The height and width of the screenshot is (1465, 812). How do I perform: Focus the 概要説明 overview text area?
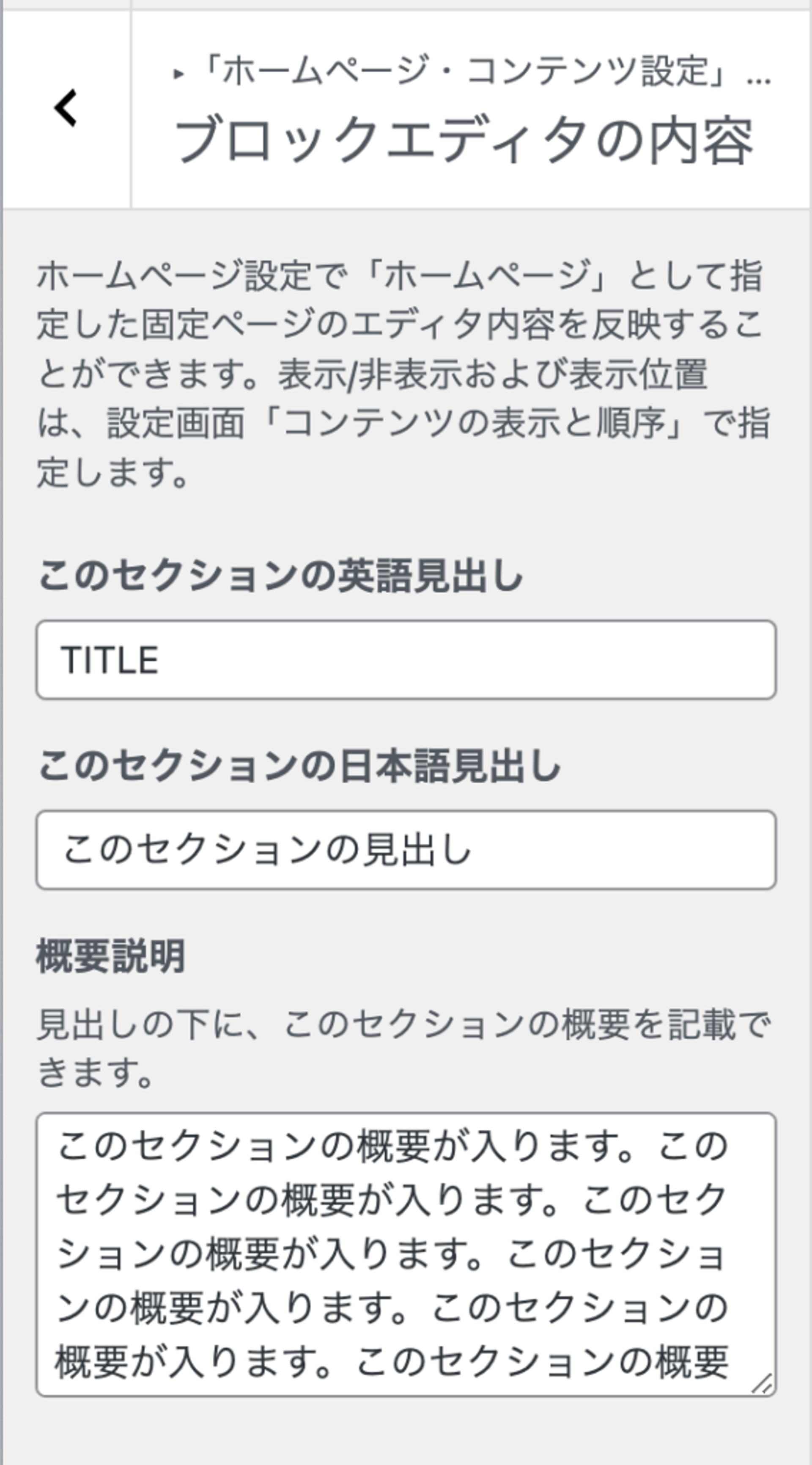(406, 1254)
